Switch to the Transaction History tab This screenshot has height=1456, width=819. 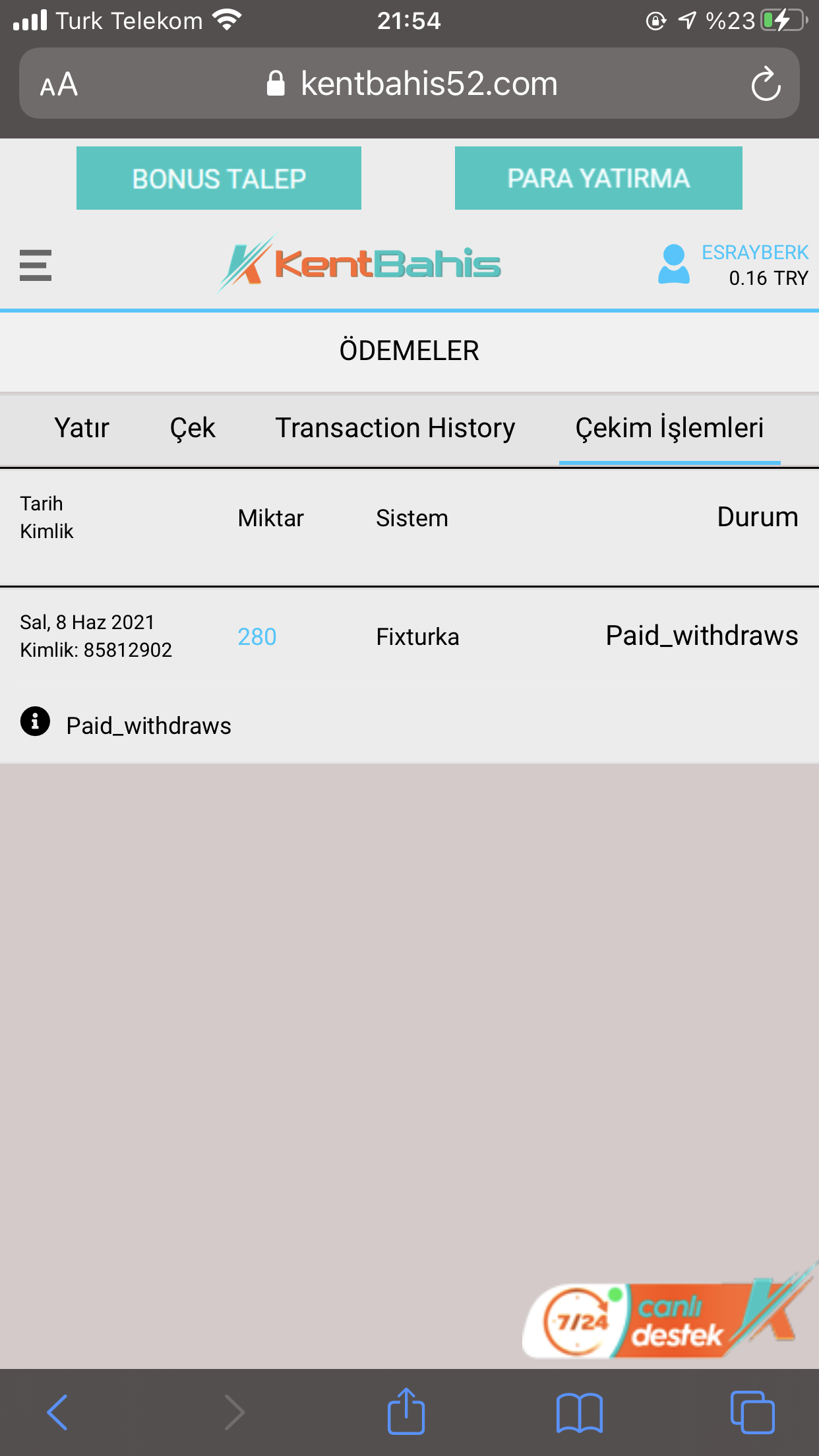tap(396, 428)
